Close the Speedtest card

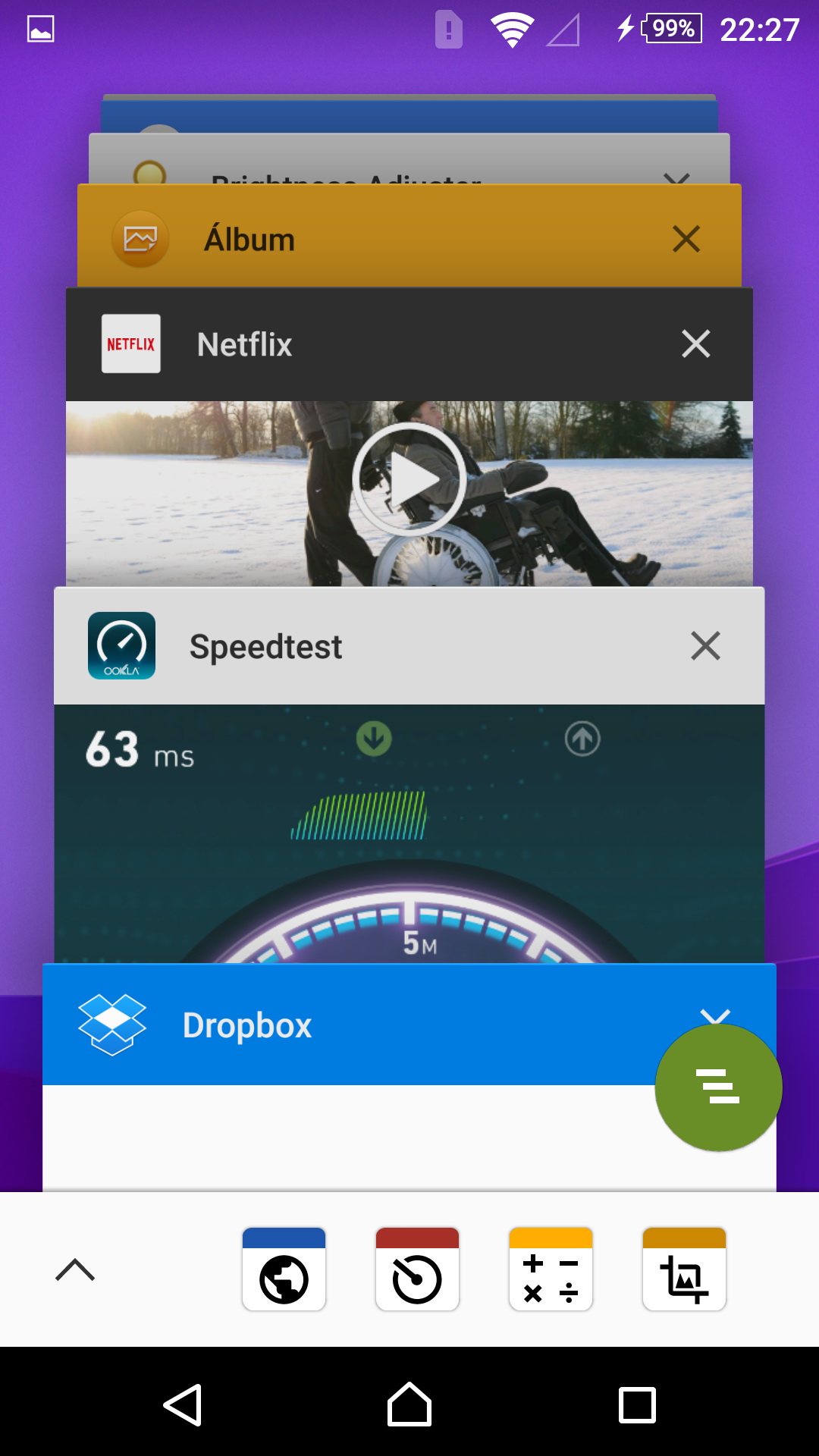(705, 646)
